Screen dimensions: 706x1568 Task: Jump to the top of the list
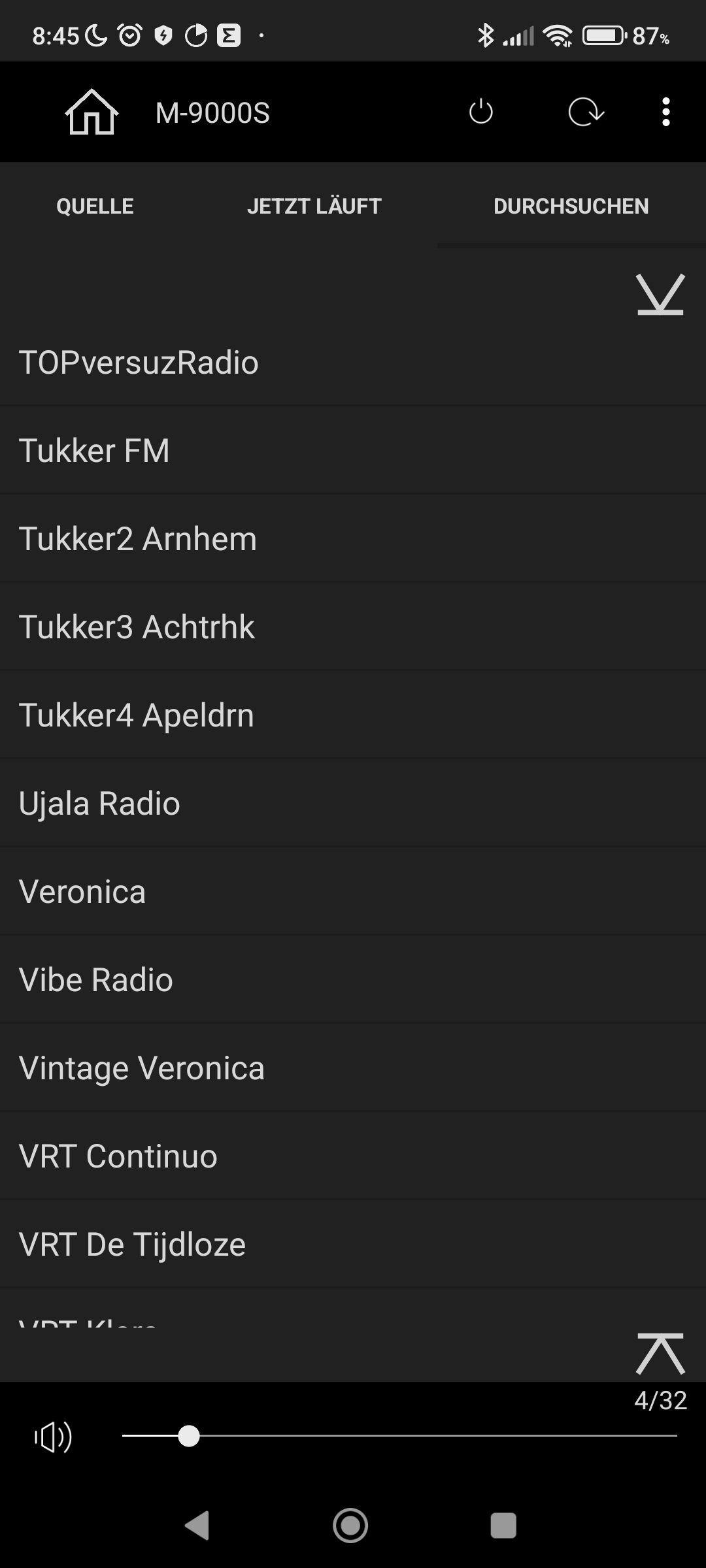660,1354
